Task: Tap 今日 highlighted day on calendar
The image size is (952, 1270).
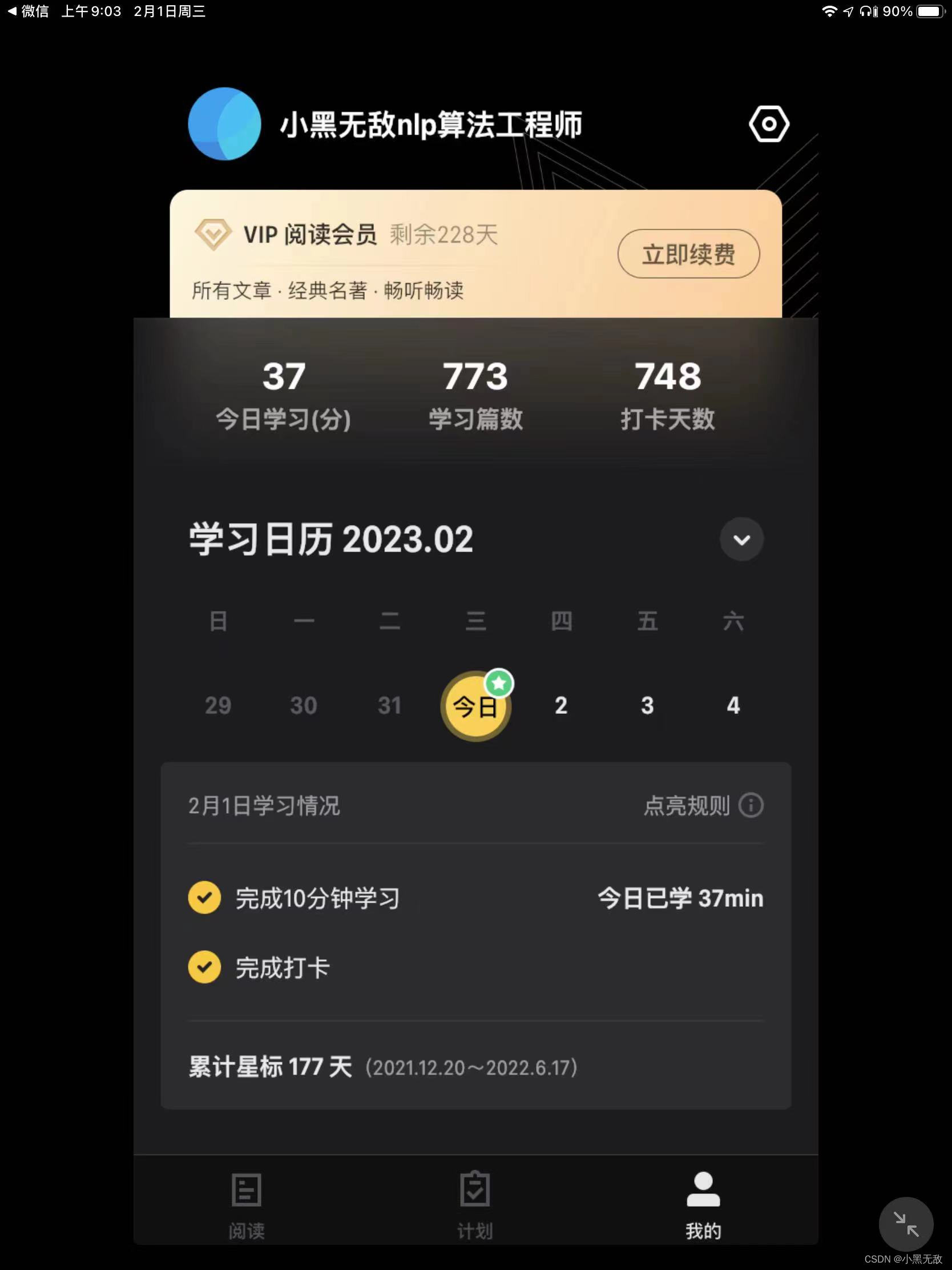Action: pos(474,706)
